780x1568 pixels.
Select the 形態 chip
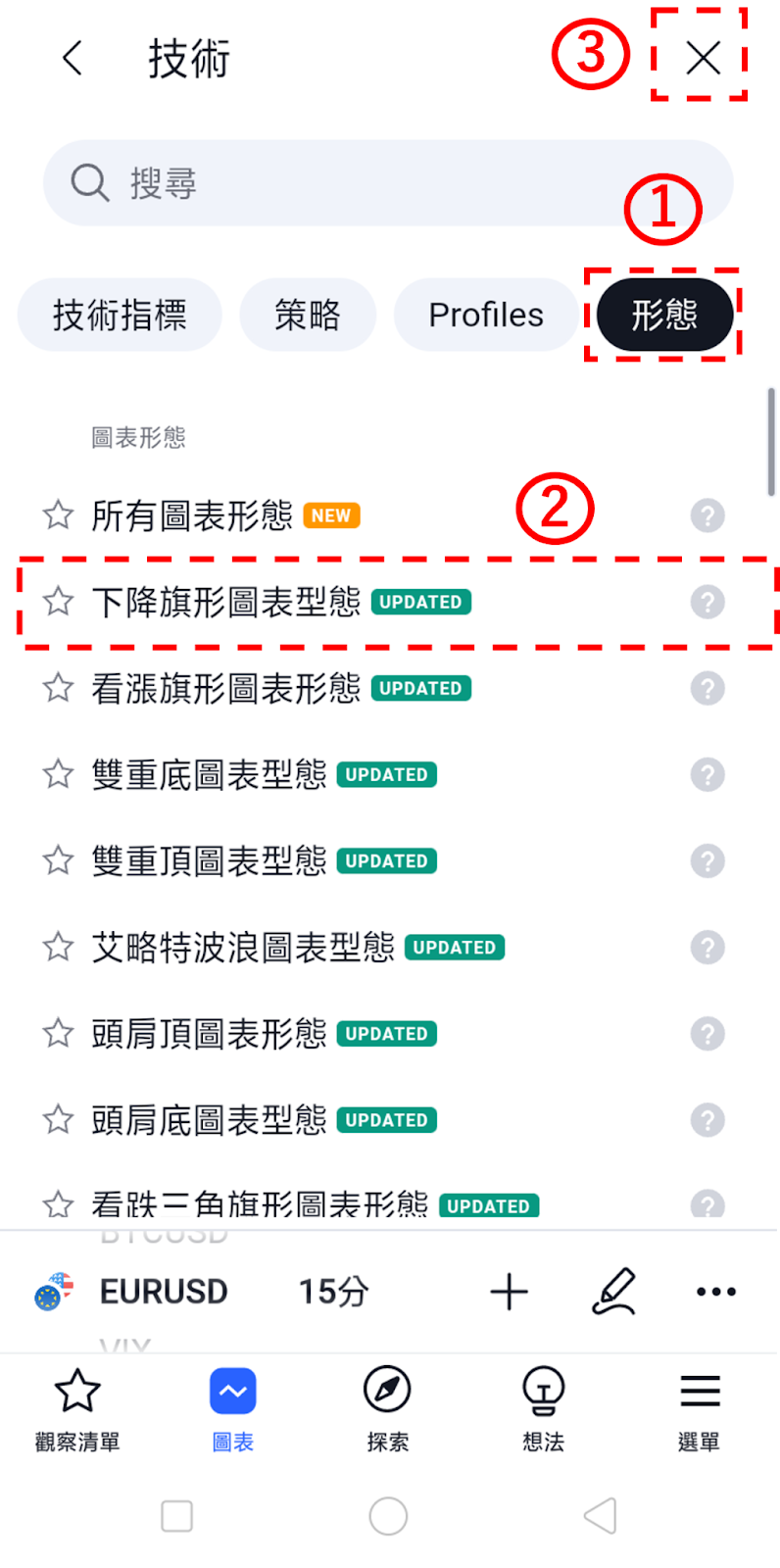(664, 315)
